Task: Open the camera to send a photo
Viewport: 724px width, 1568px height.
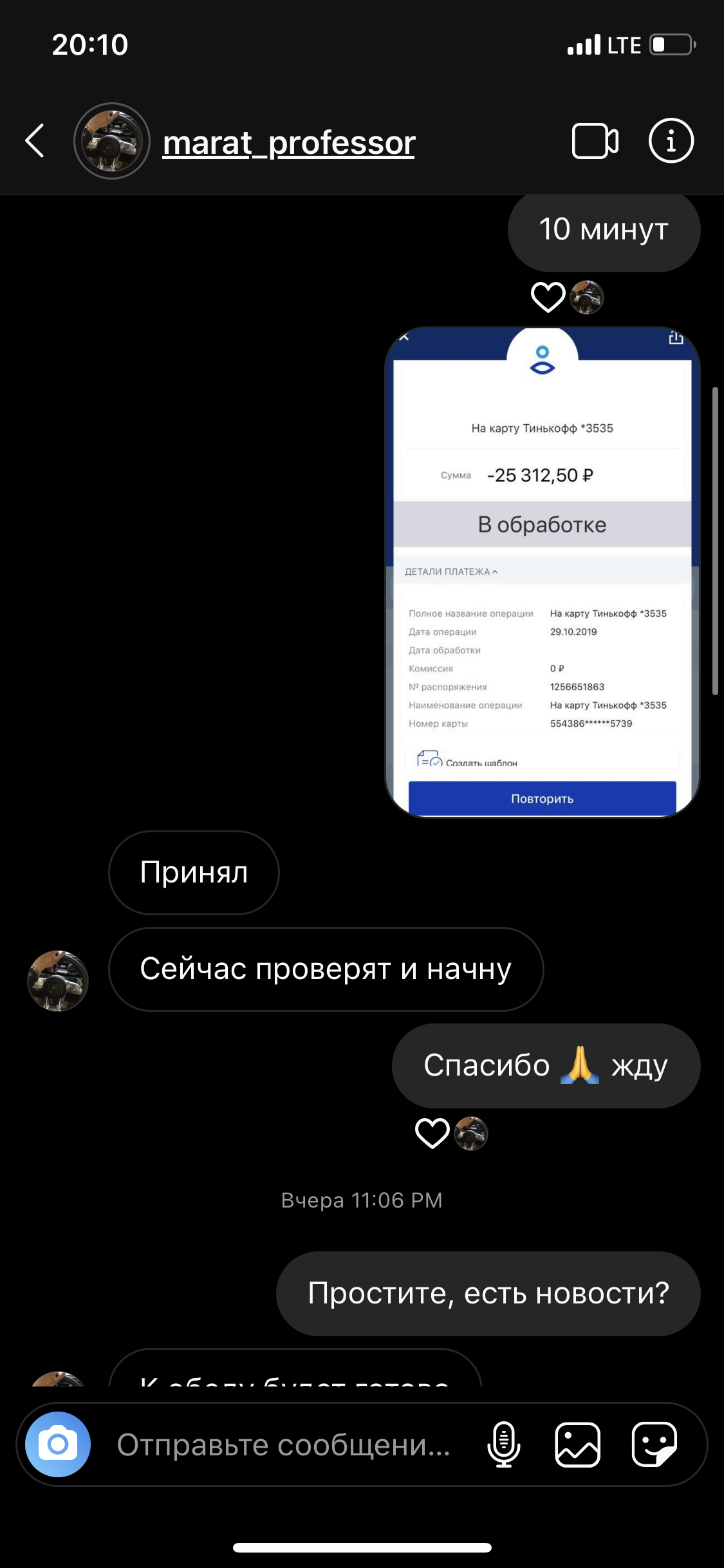Action: pos(58,1444)
